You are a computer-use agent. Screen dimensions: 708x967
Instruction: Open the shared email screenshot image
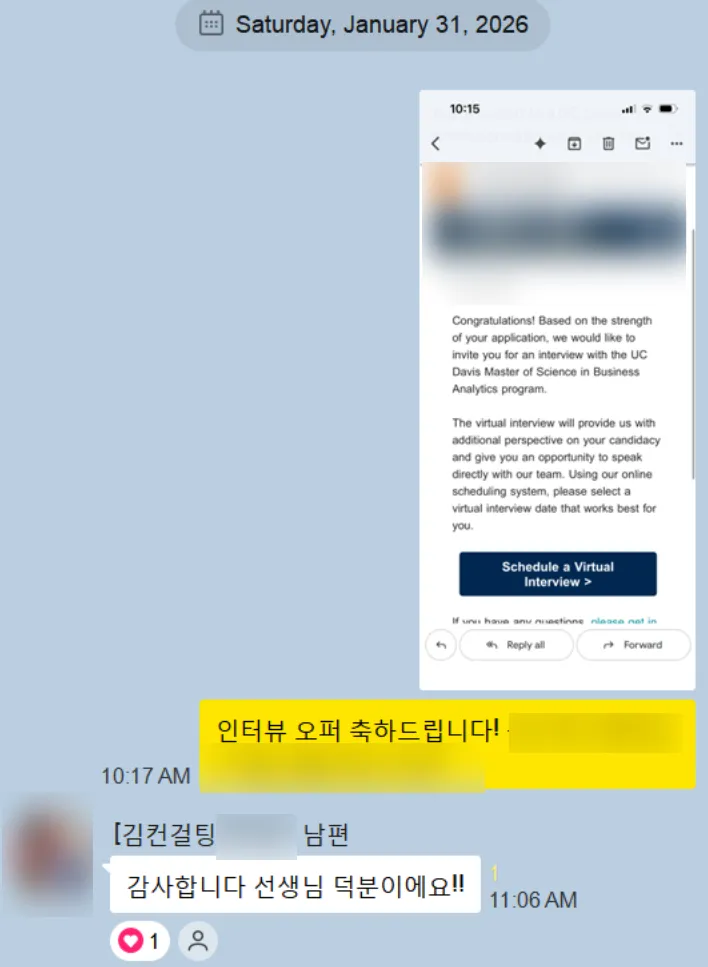556,390
